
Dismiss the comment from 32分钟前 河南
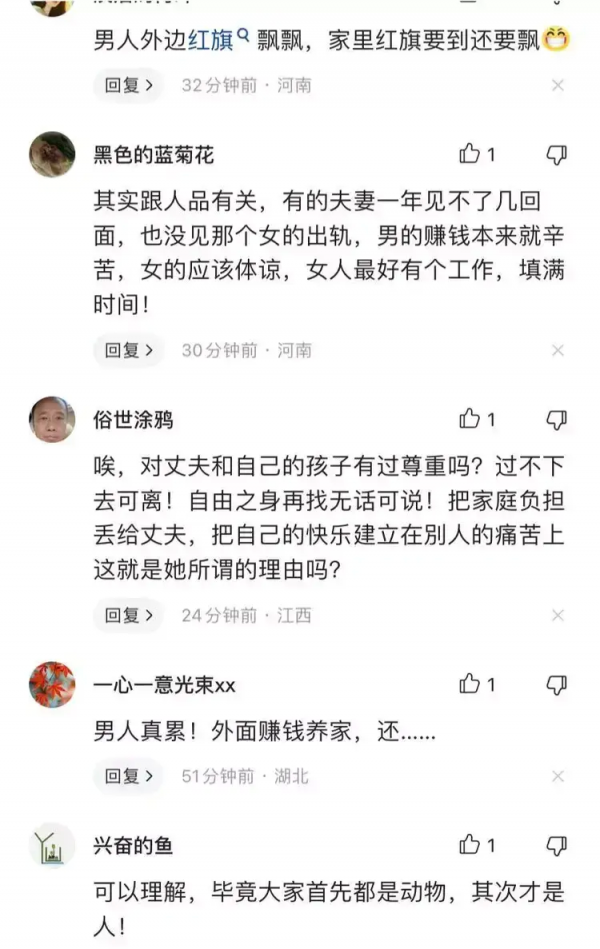coord(558,85)
